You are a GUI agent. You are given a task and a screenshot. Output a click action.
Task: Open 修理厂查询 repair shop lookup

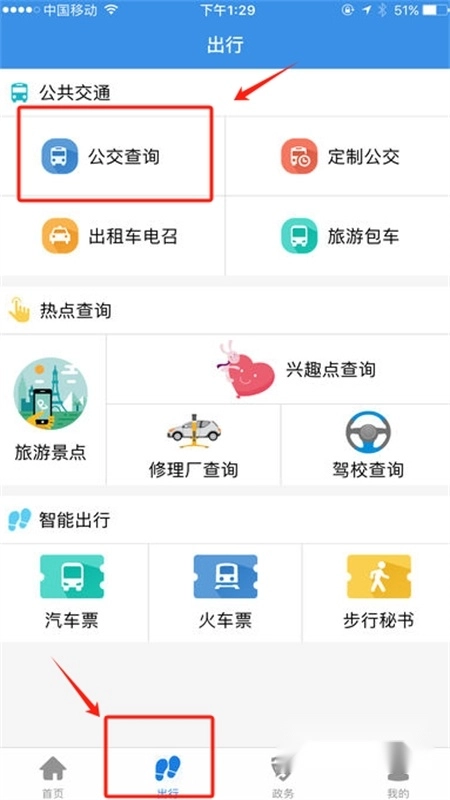click(x=193, y=445)
